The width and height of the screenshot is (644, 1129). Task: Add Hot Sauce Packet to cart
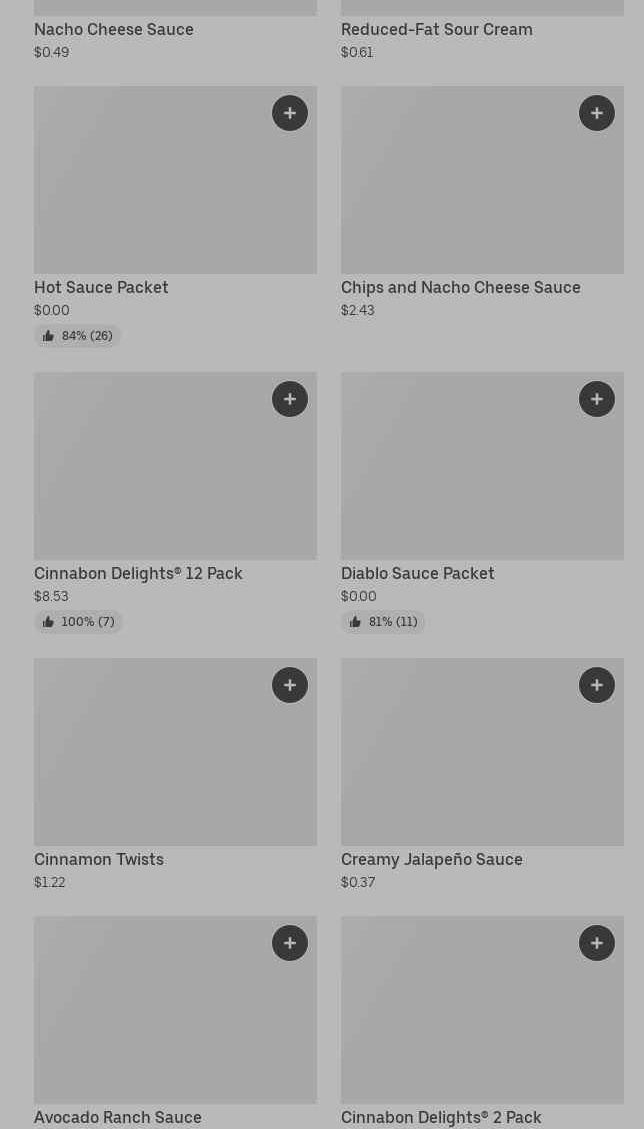[290, 113]
